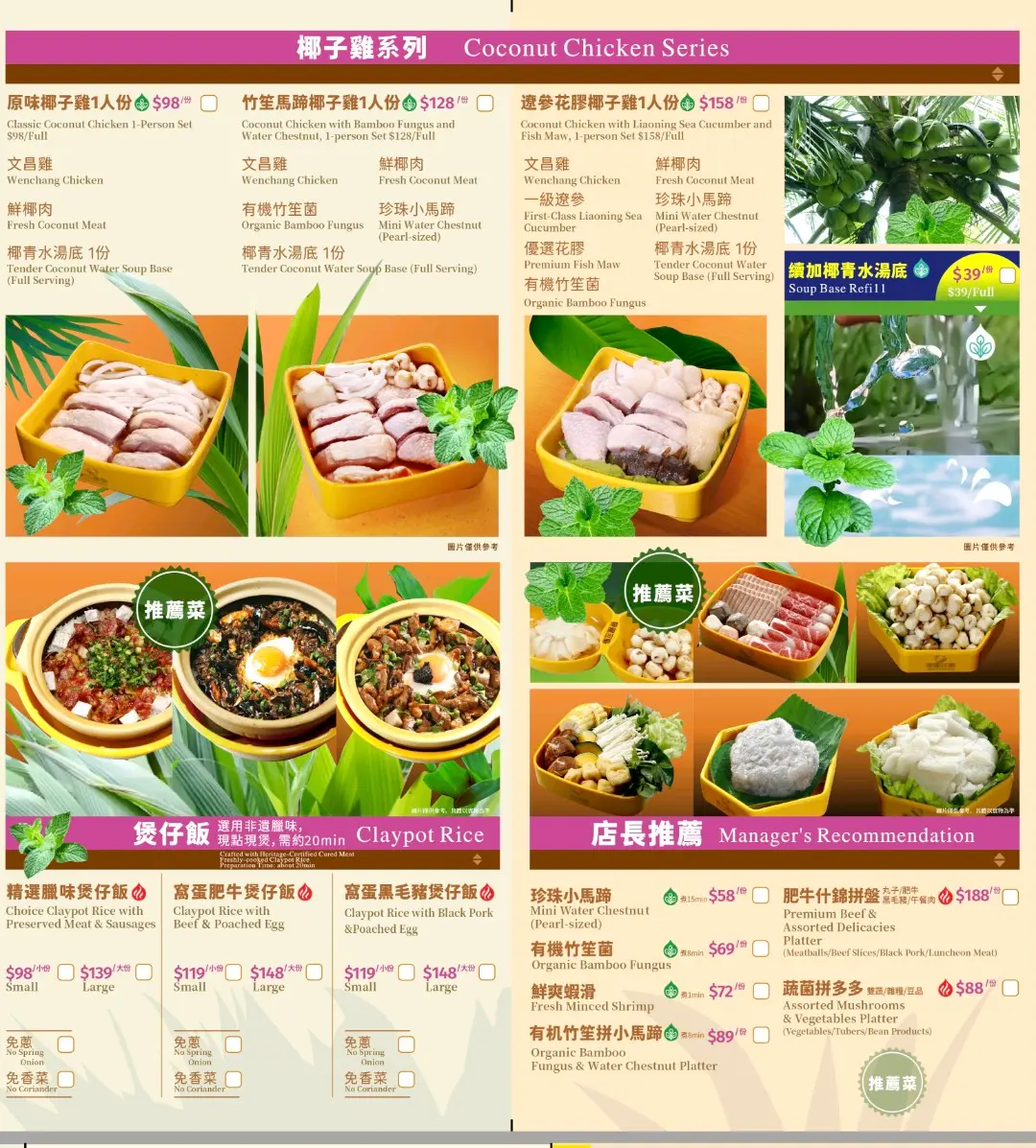
Task: Choose Small $119 Black Pork Claypot Rice
Action: tap(406, 972)
